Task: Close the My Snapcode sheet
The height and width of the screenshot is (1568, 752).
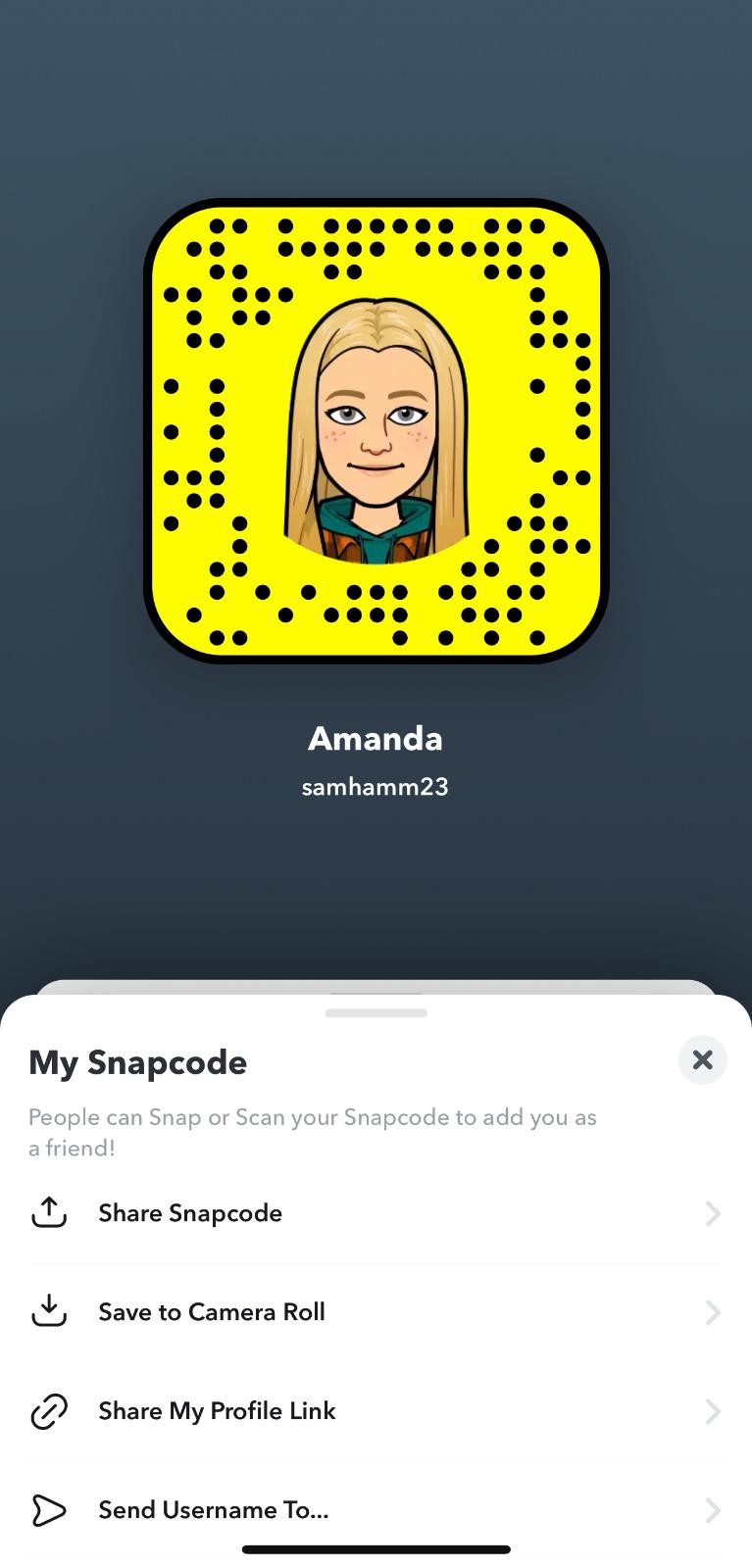Action: (702, 1059)
